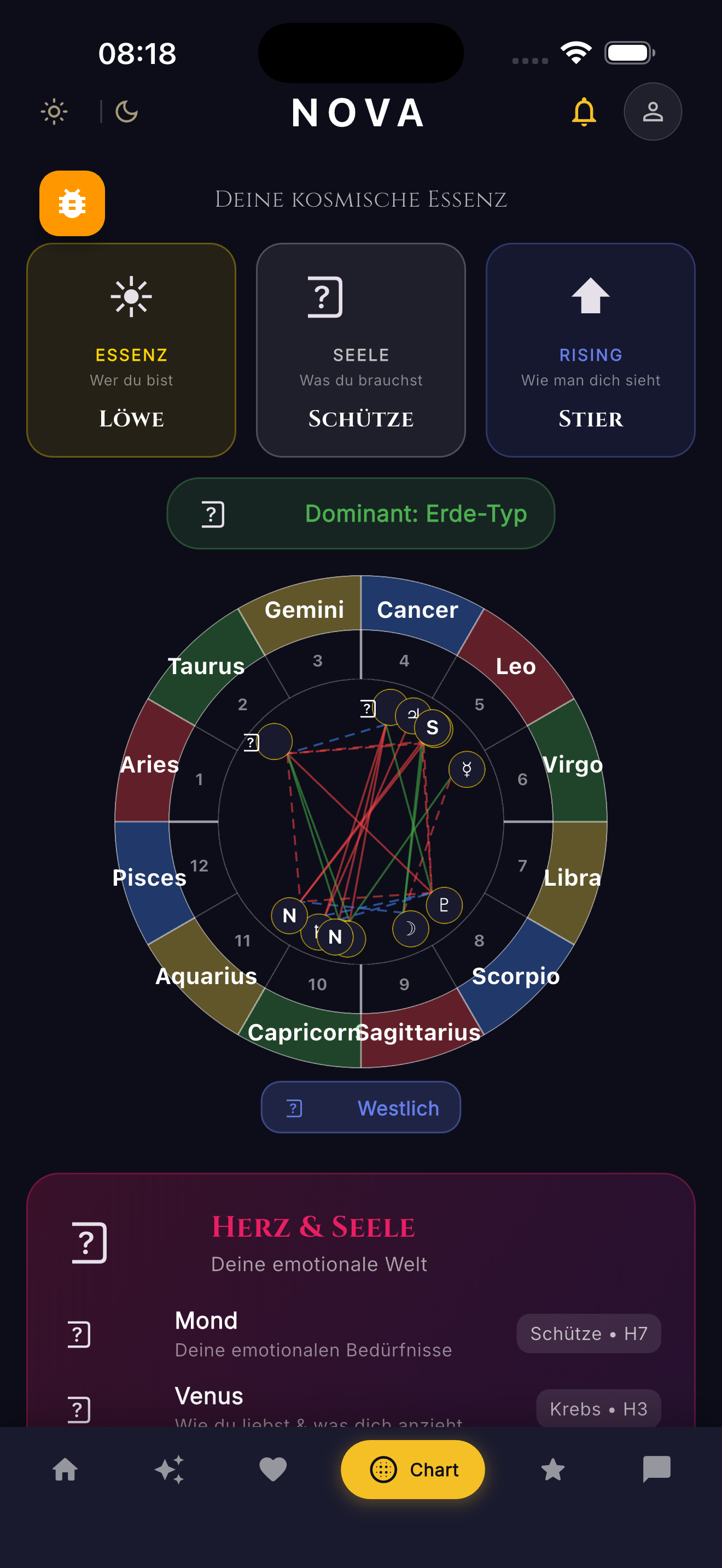Open the Essenz Löwe card

[x=131, y=350]
